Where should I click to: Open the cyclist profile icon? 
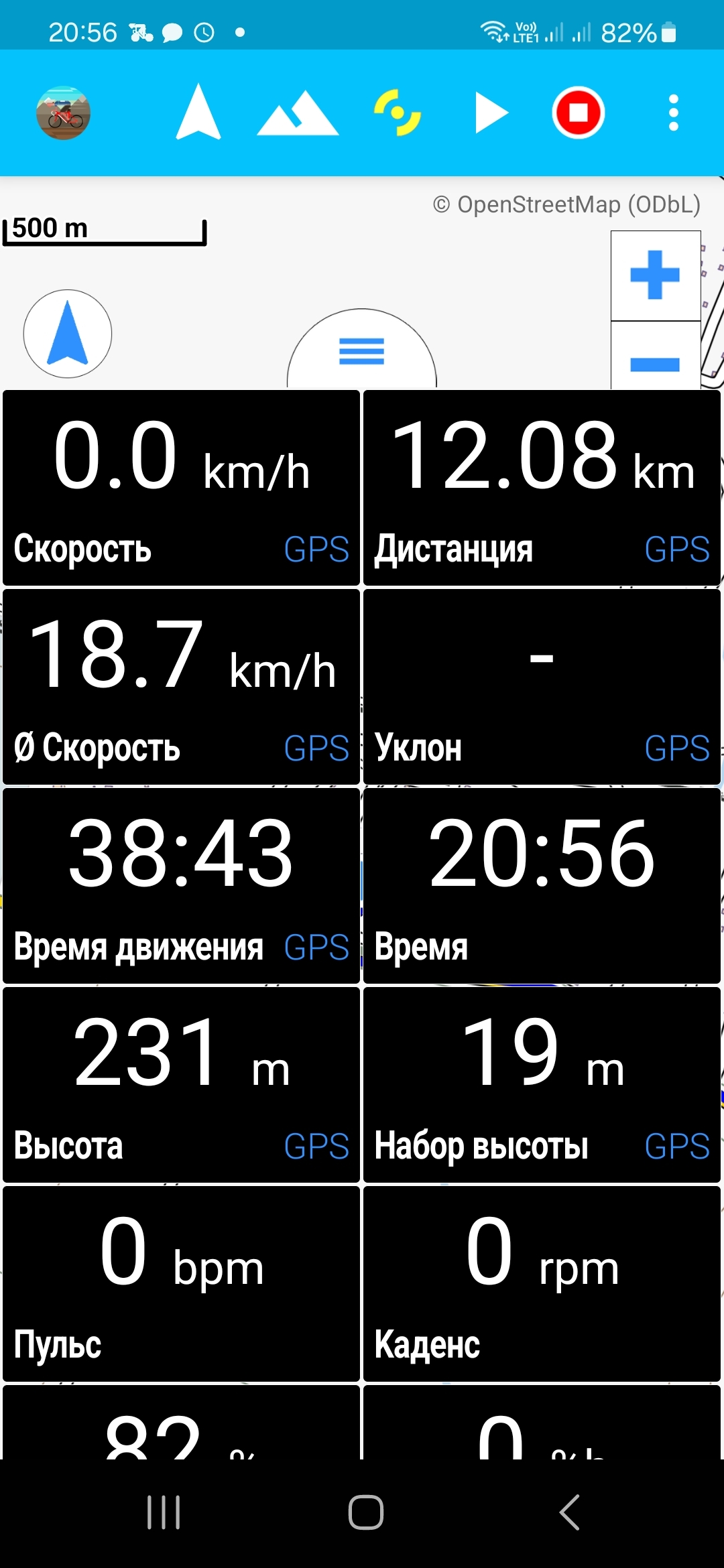click(63, 113)
